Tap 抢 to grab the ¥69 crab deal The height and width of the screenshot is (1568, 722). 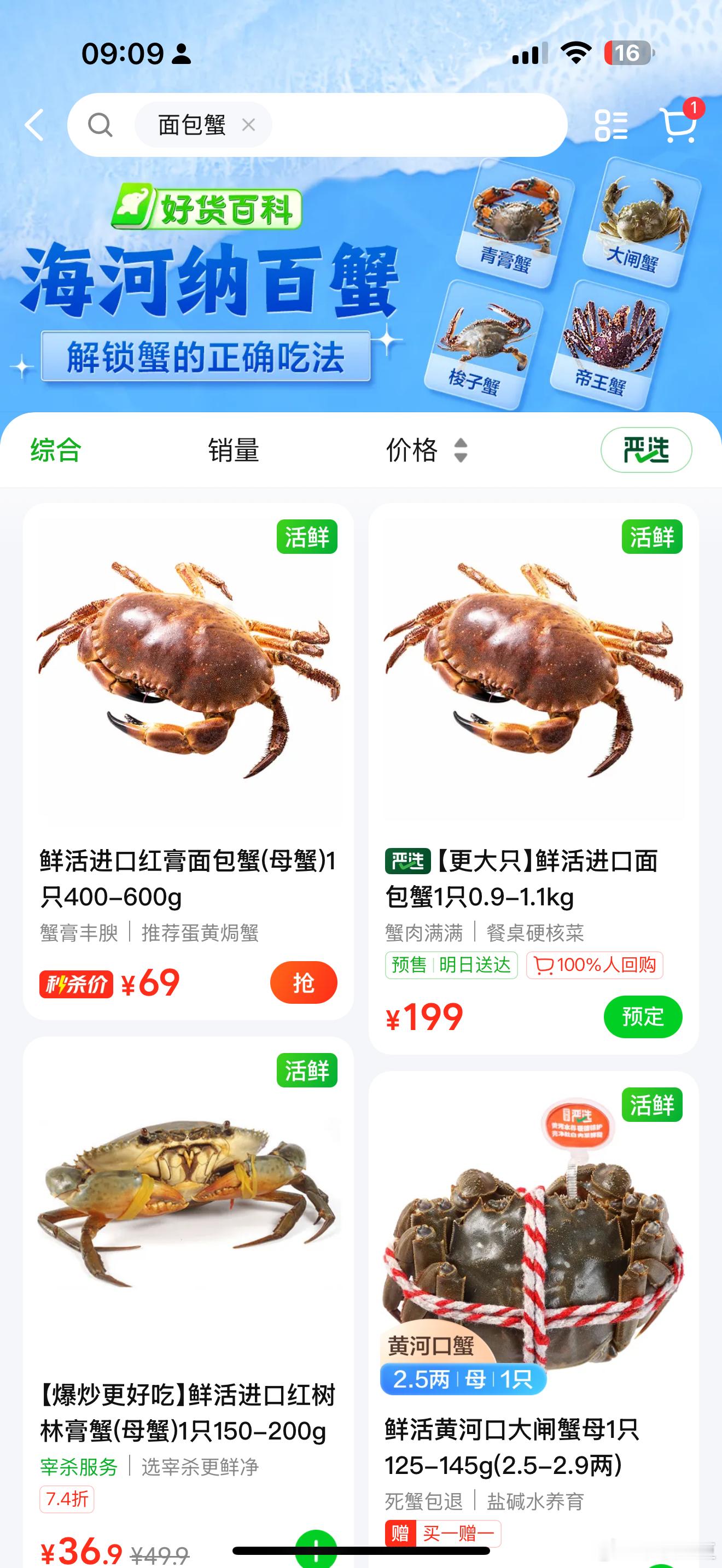click(x=303, y=982)
